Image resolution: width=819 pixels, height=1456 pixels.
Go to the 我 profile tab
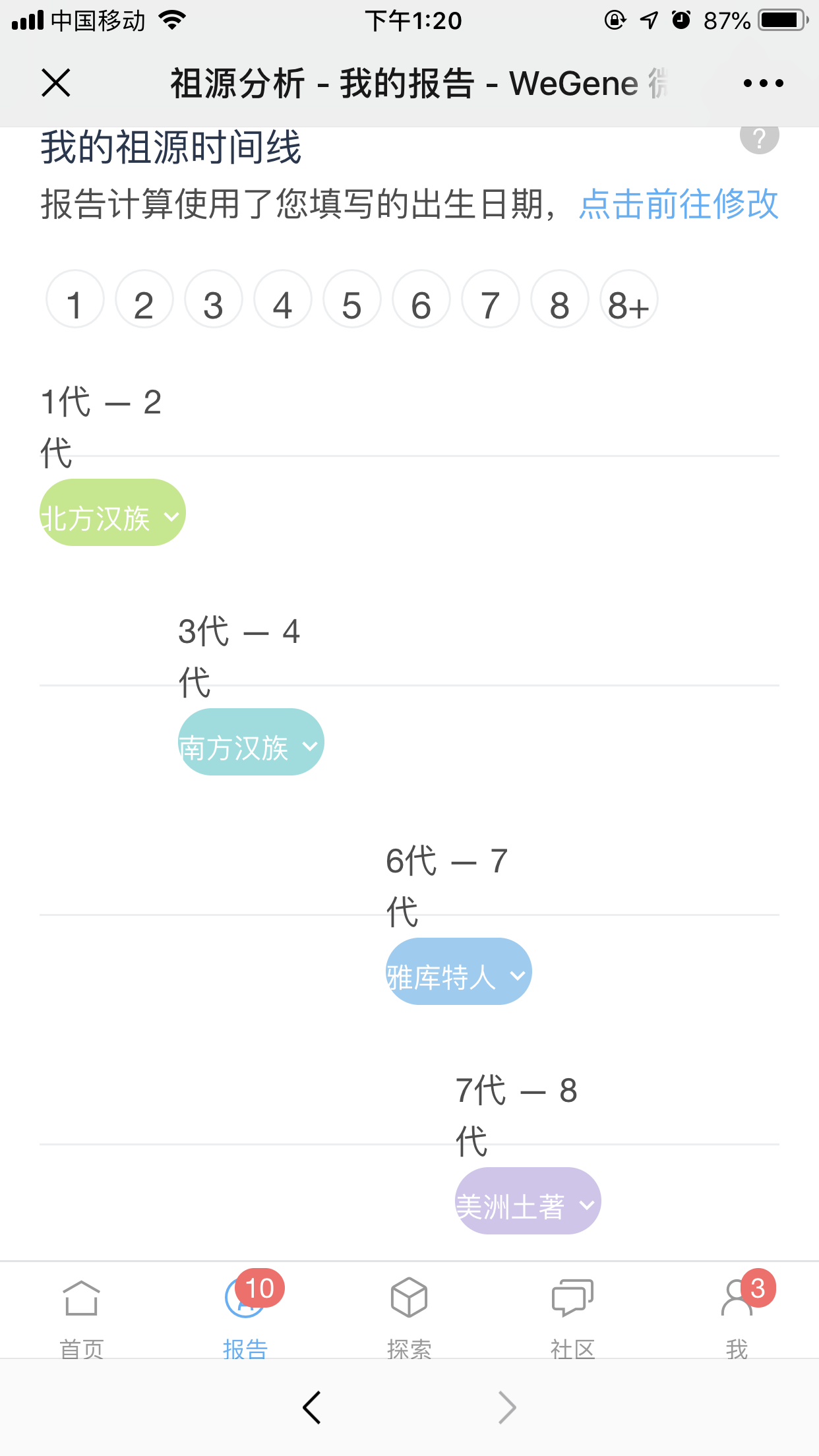(737, 1316)
